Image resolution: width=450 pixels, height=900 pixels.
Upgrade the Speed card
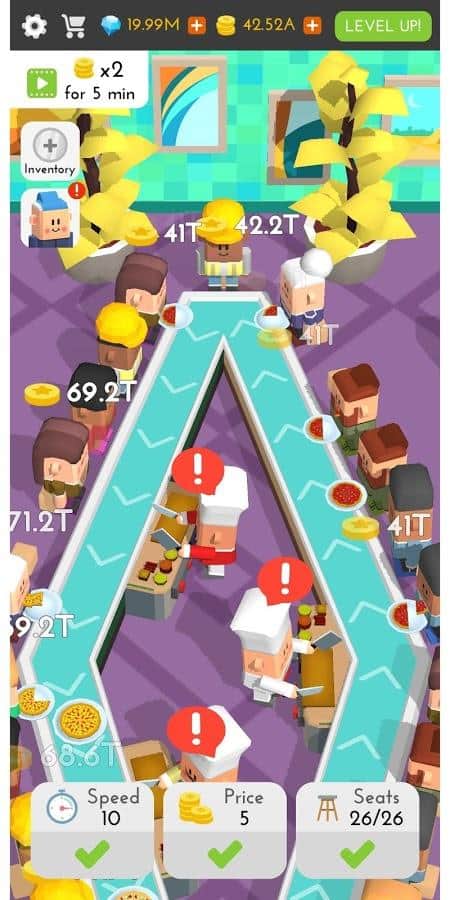(x=92, y=830)
